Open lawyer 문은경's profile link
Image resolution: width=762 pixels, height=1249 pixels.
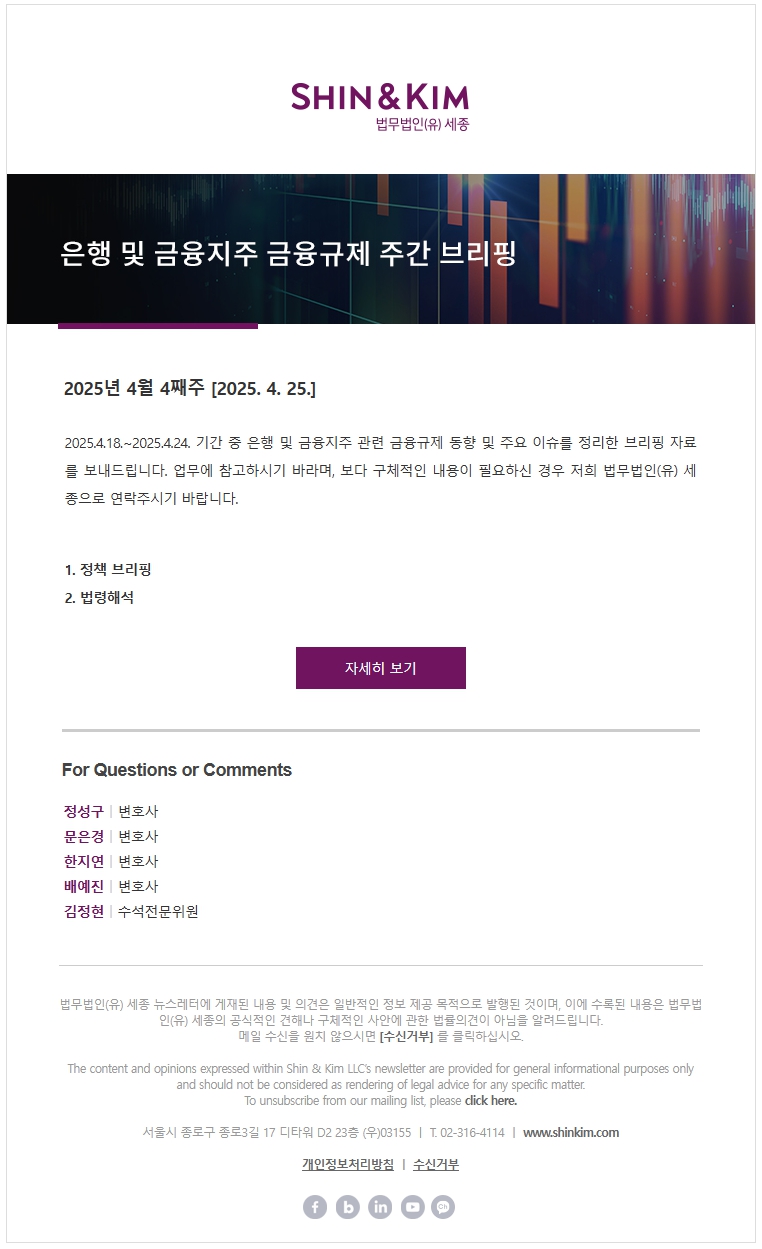tap(84, 836)
